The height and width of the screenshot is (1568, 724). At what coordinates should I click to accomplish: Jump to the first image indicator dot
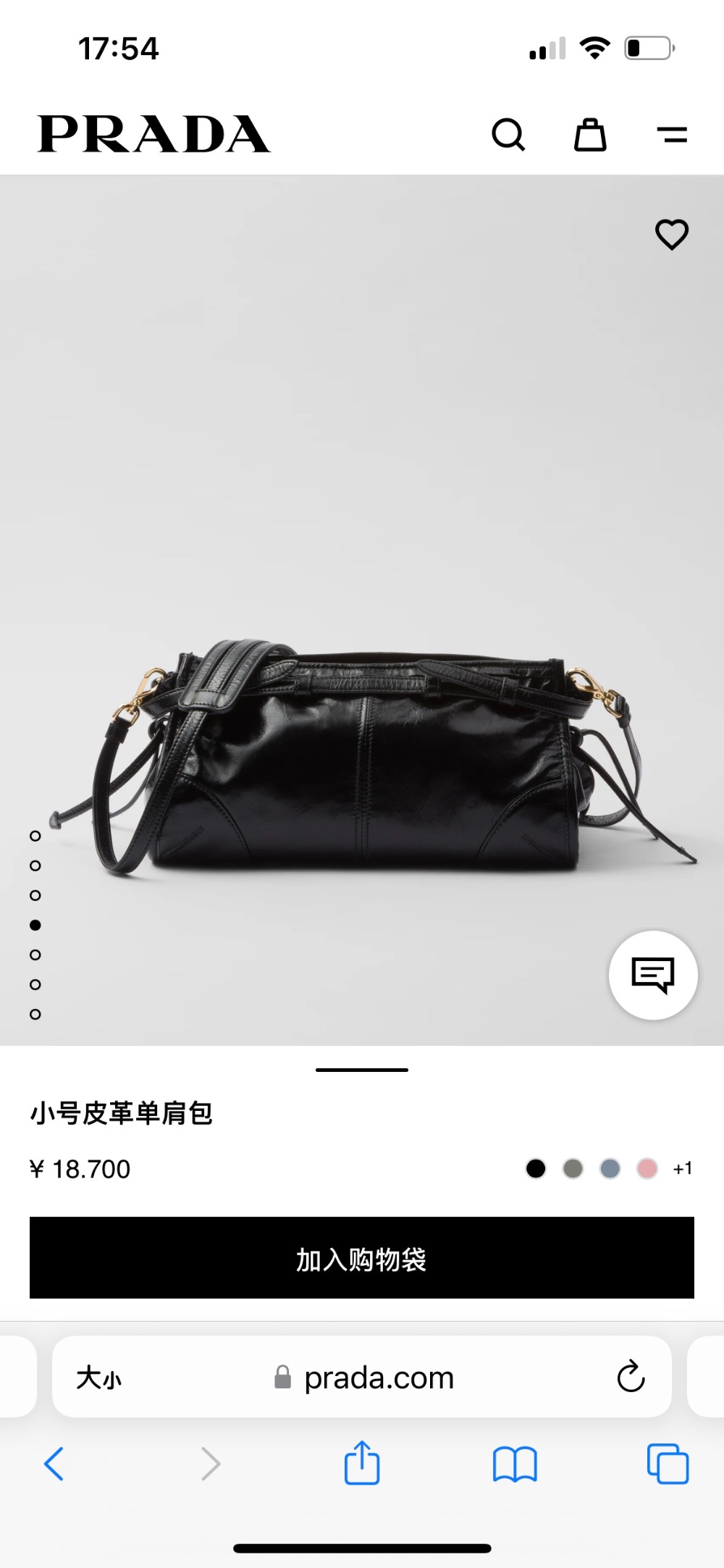(35, 836)
